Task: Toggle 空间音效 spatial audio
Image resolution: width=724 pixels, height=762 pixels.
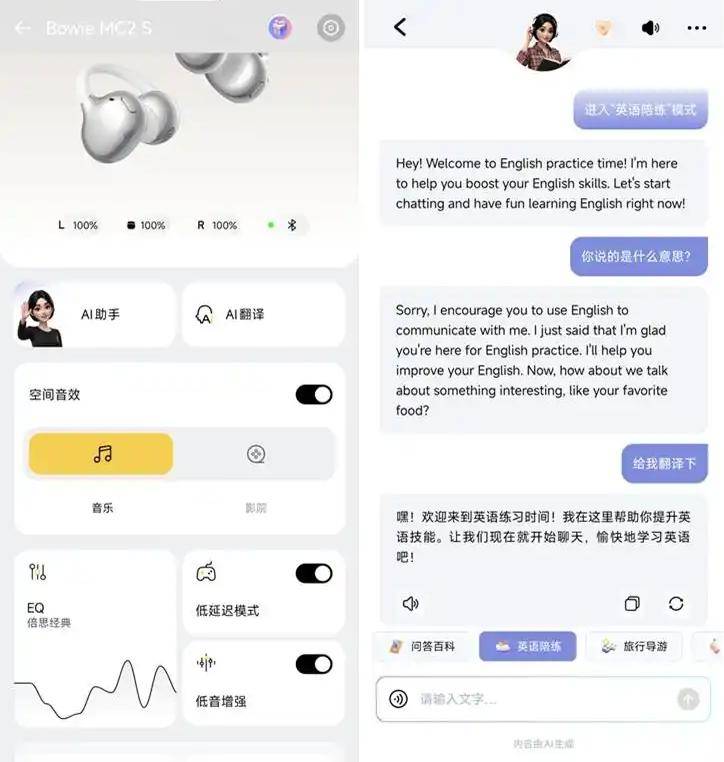Action: tap(315, 394)
